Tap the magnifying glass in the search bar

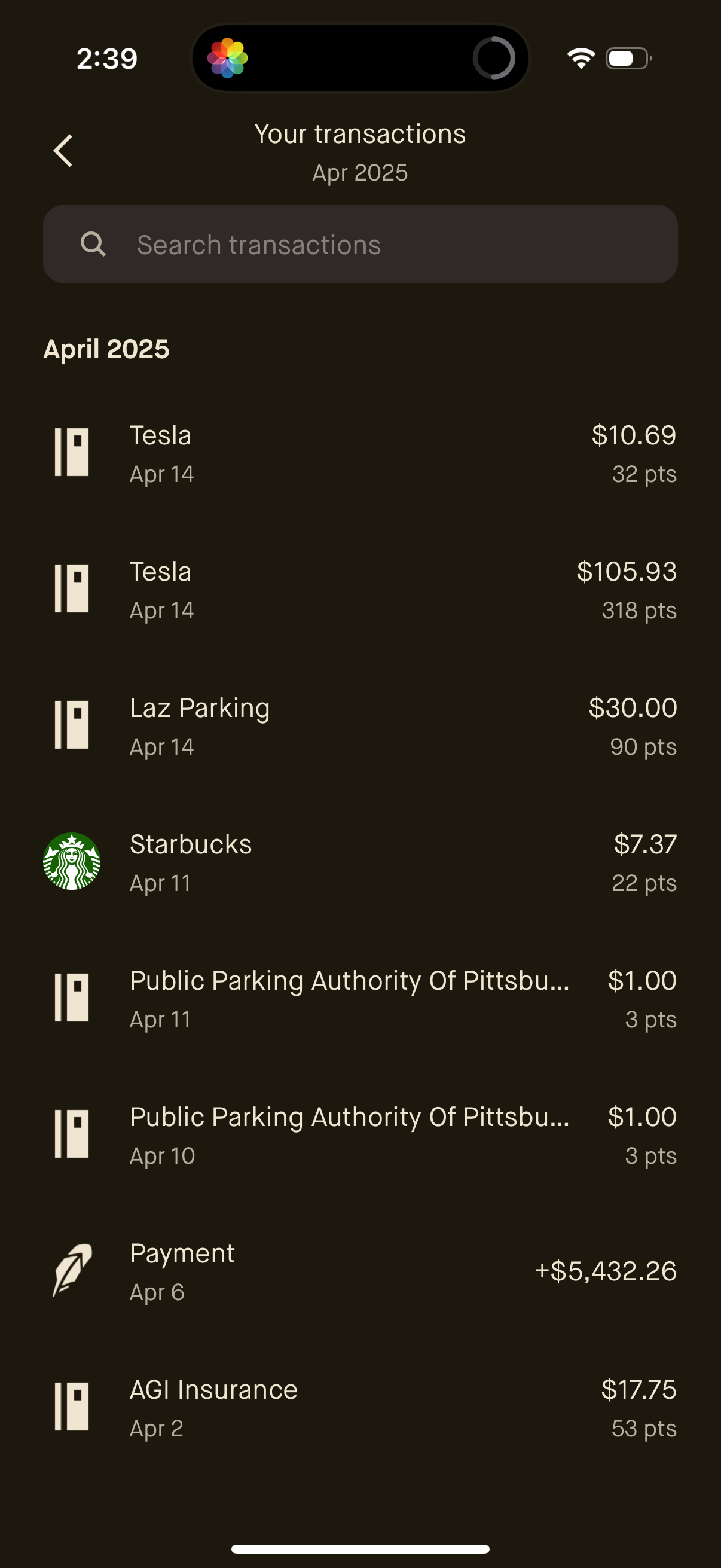pos(93,244)
